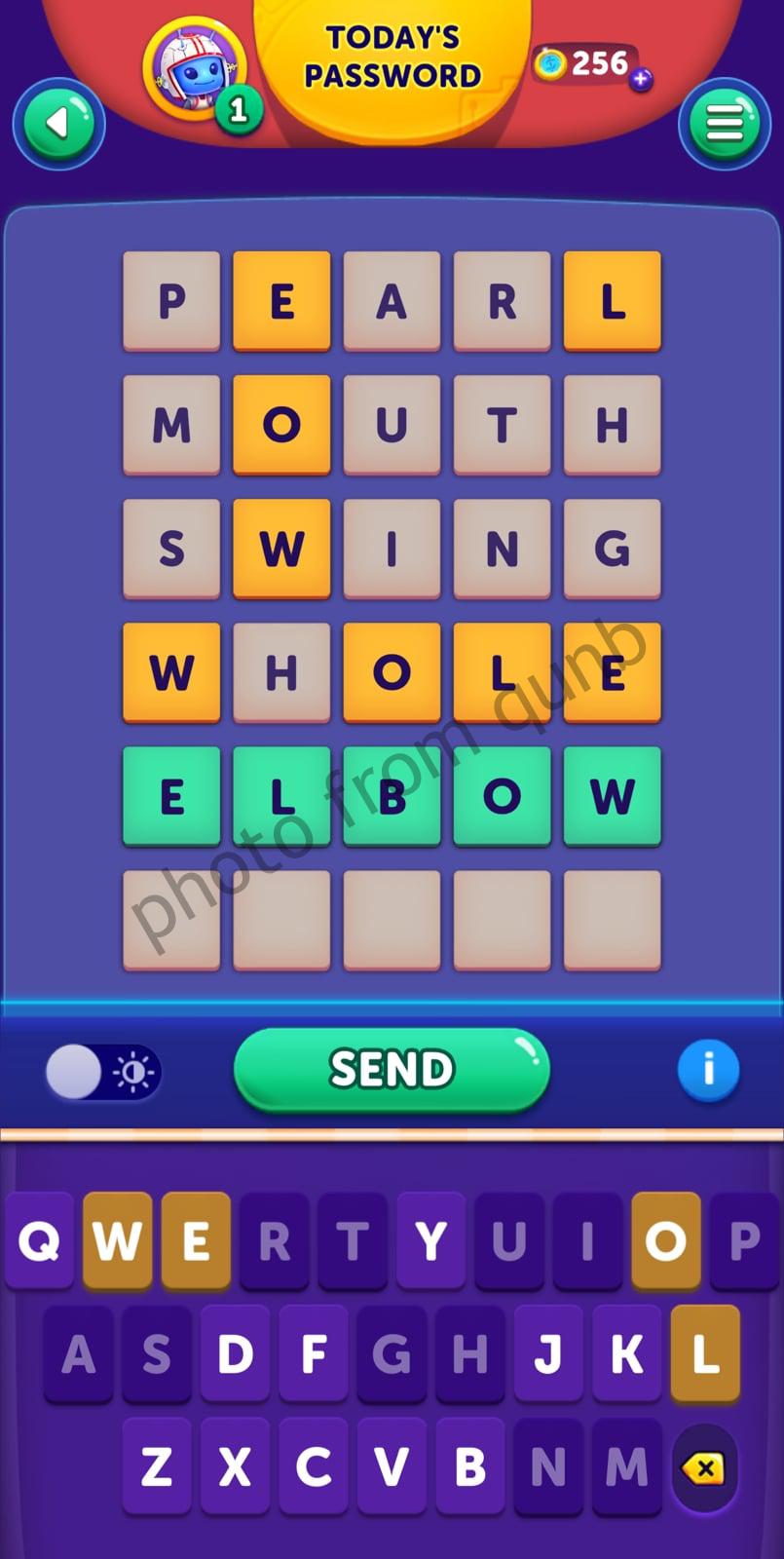Open the green hamburger menu
784x1559 pixels.
[724, 124]
